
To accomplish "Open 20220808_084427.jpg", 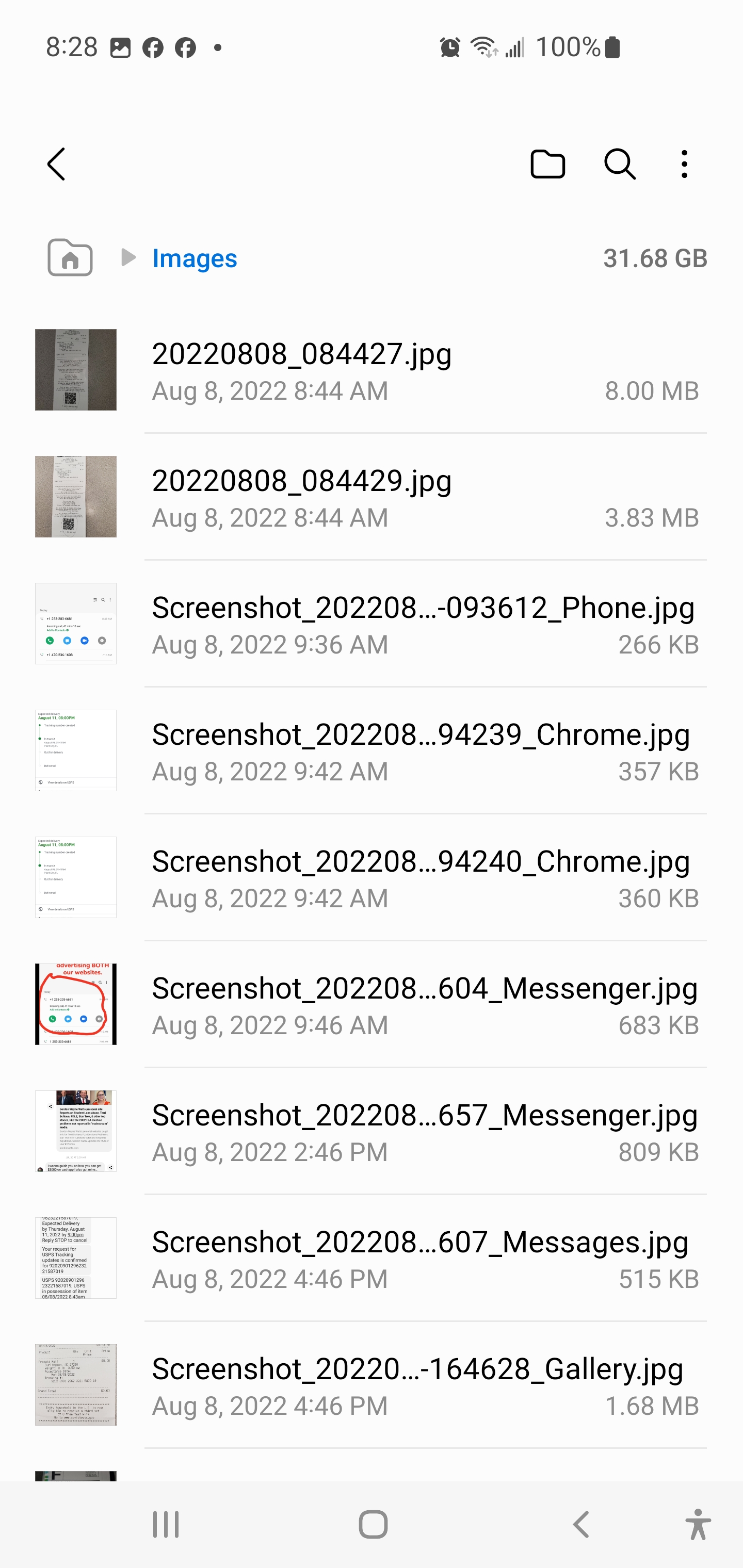I will (x=371, y=370).
